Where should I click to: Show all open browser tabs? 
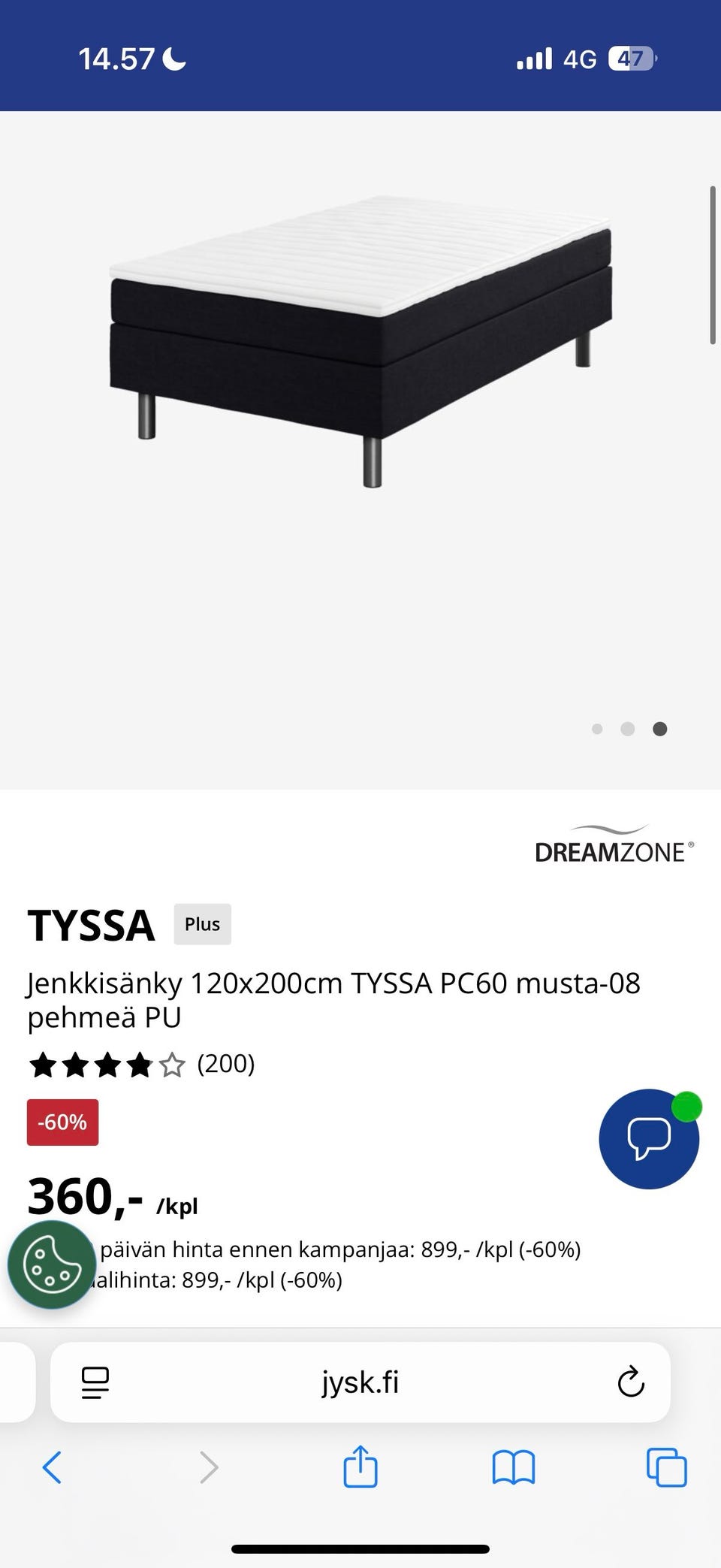click(x=666, y=1467)
